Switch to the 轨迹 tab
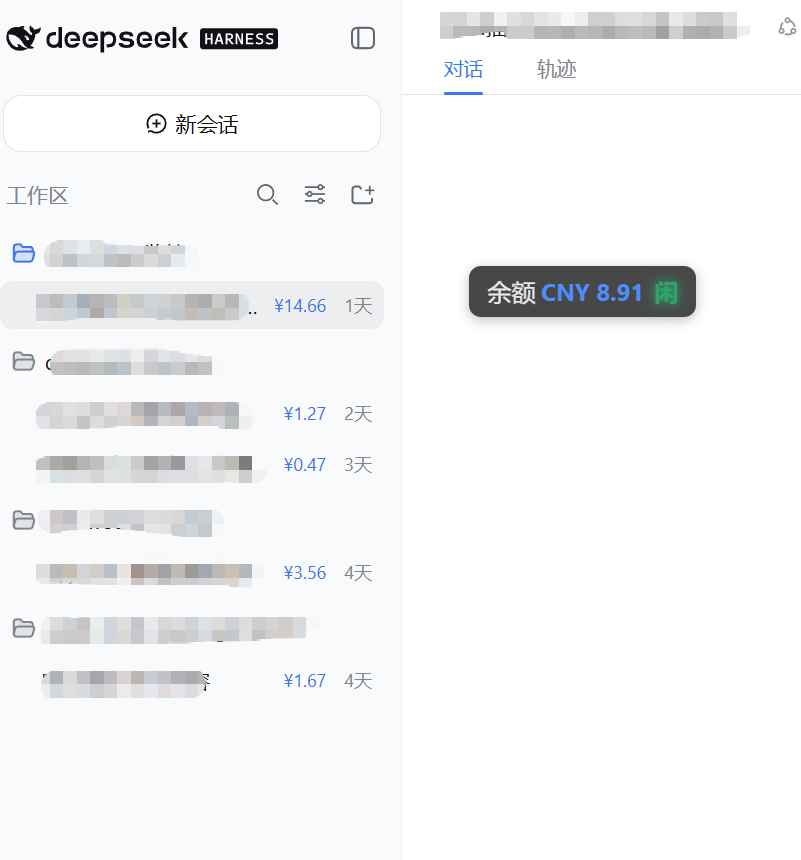 pos(556,70)
